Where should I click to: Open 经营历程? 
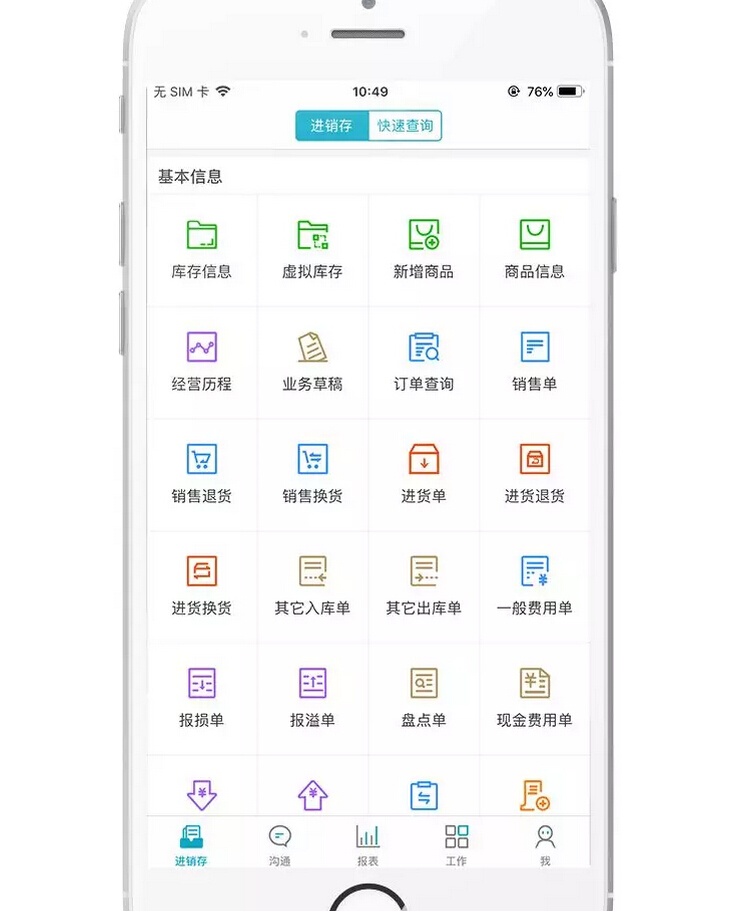pos(201,361)
